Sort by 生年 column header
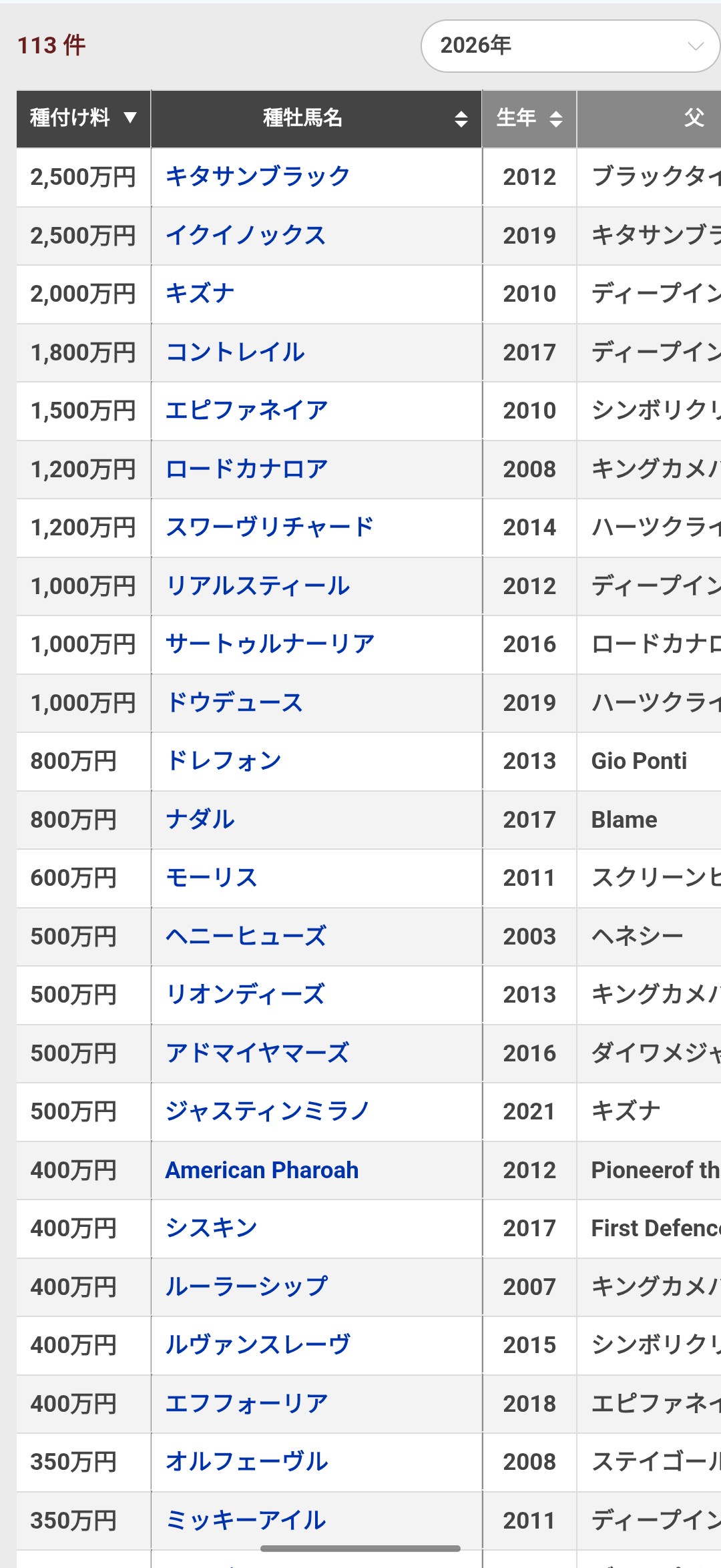721x1568 pixels. point(529,118)
